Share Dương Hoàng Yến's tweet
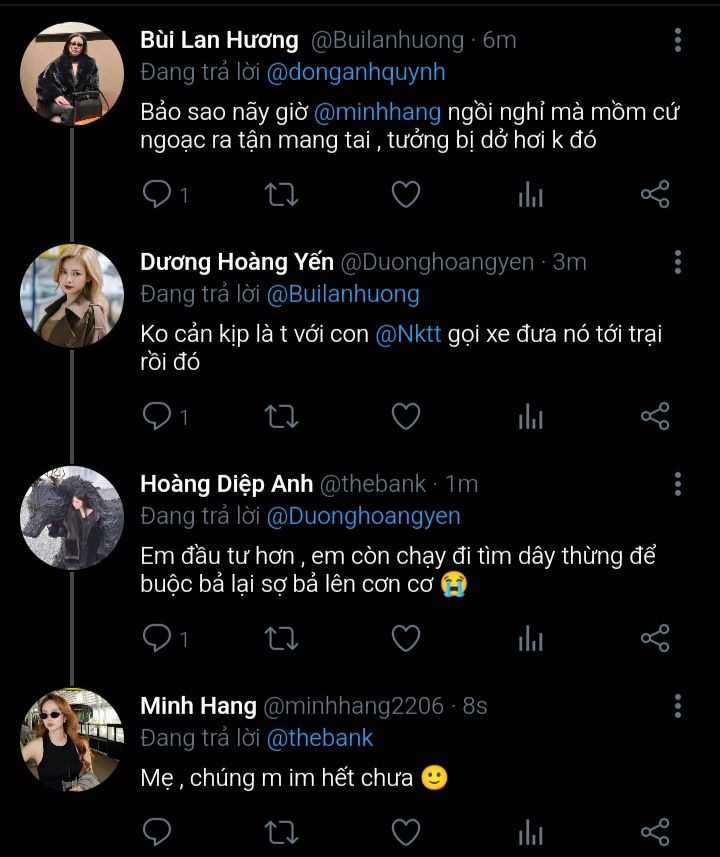This screenshot has height=857, width=720. tap(654, 416)
